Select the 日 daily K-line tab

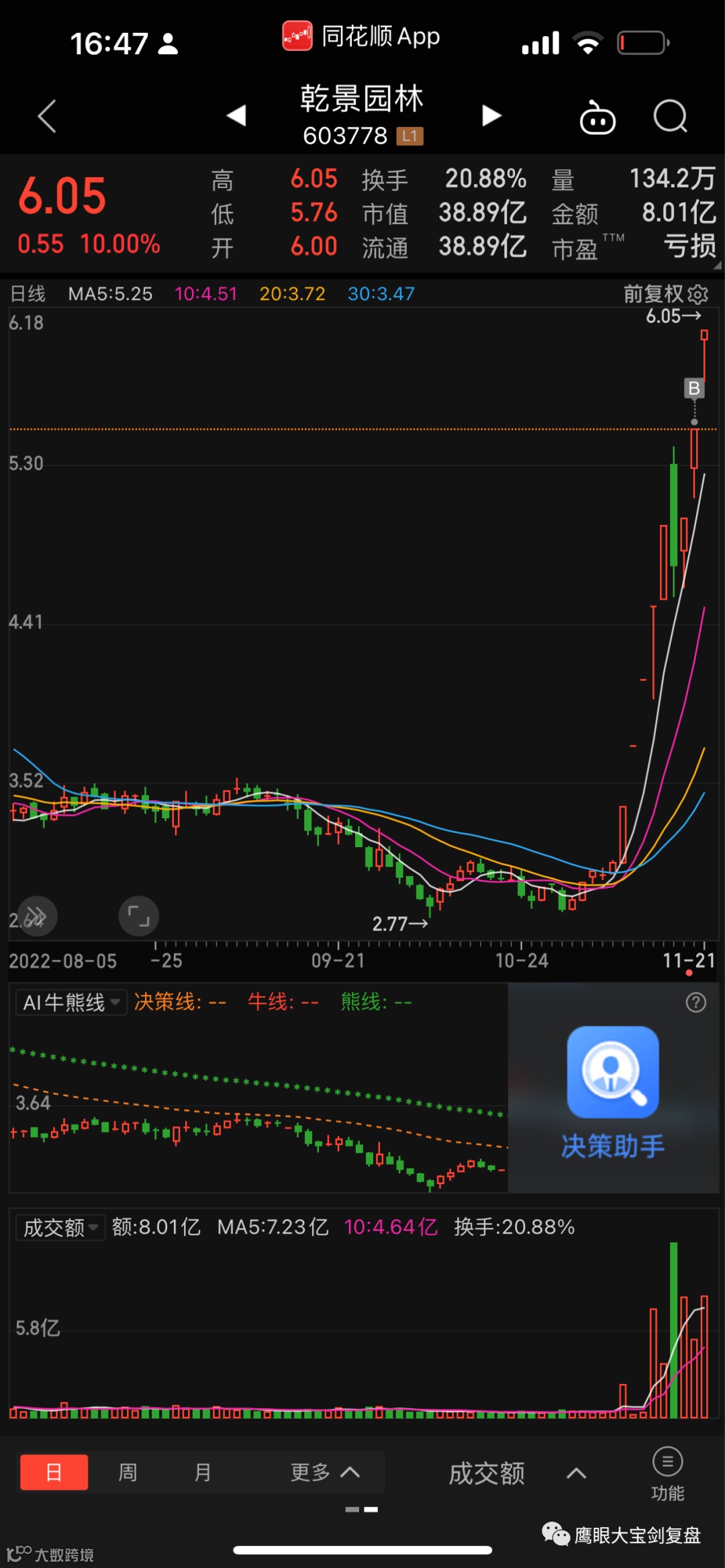point(54,1472)
